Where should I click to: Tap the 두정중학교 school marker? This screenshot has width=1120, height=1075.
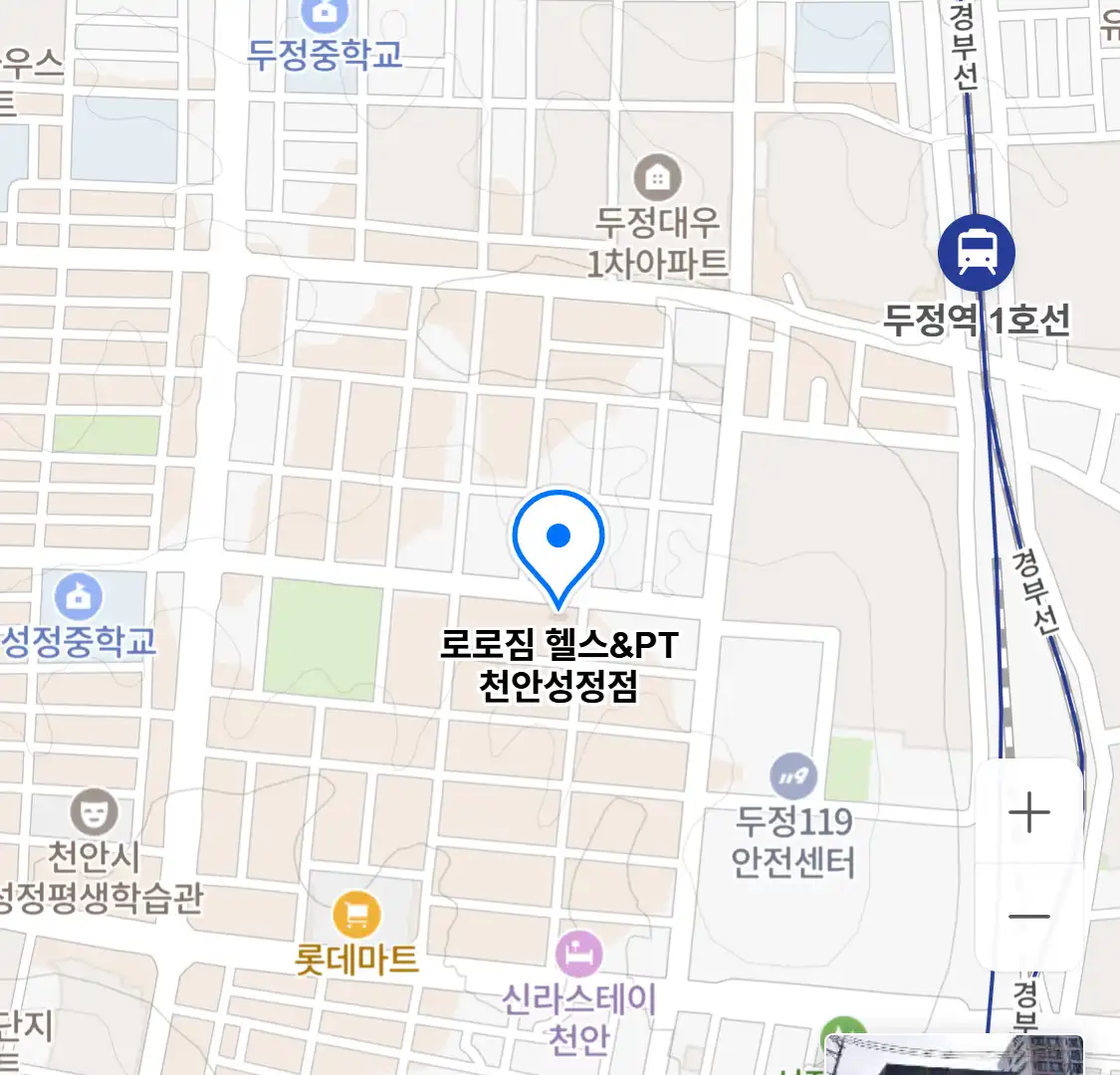[324, 14]
